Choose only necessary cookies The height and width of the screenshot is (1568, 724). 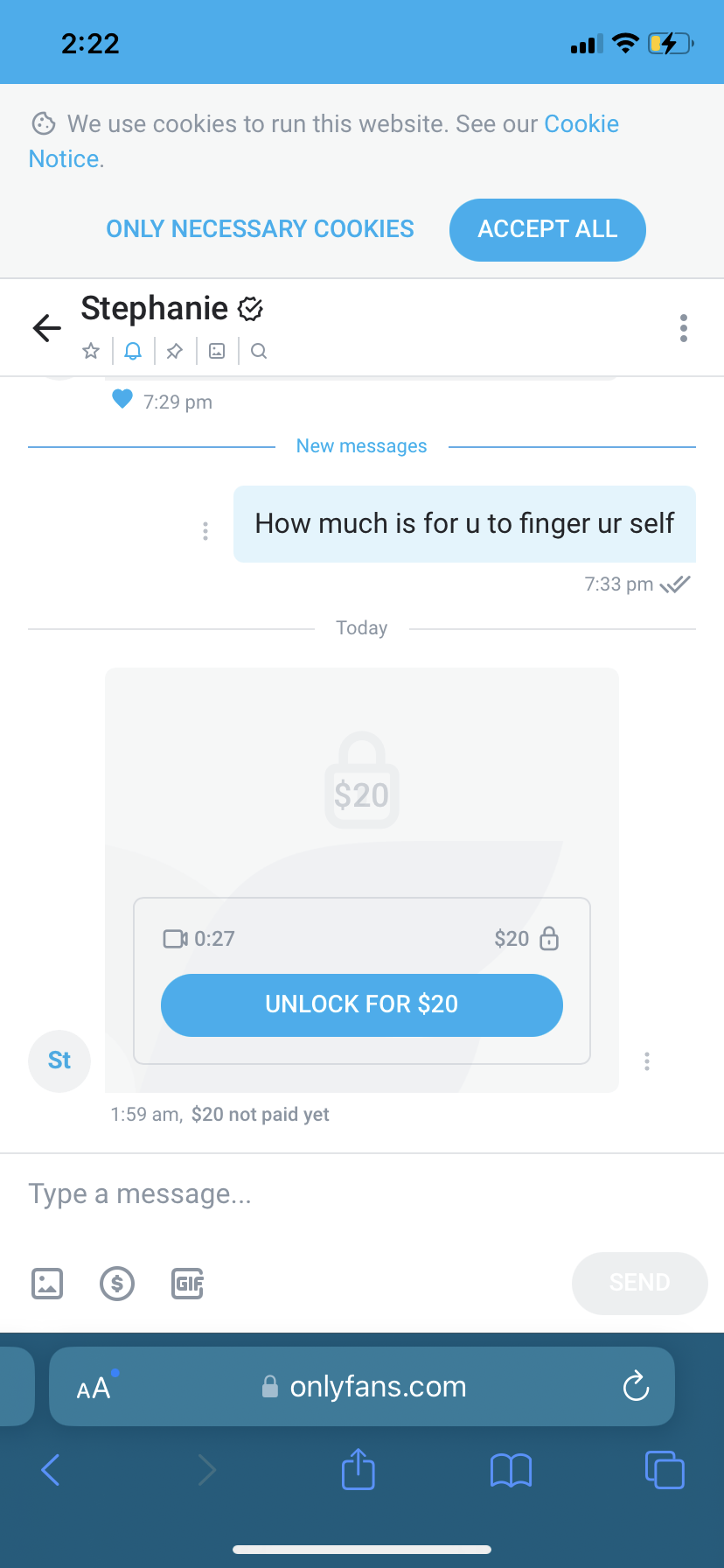click(260, 229)
